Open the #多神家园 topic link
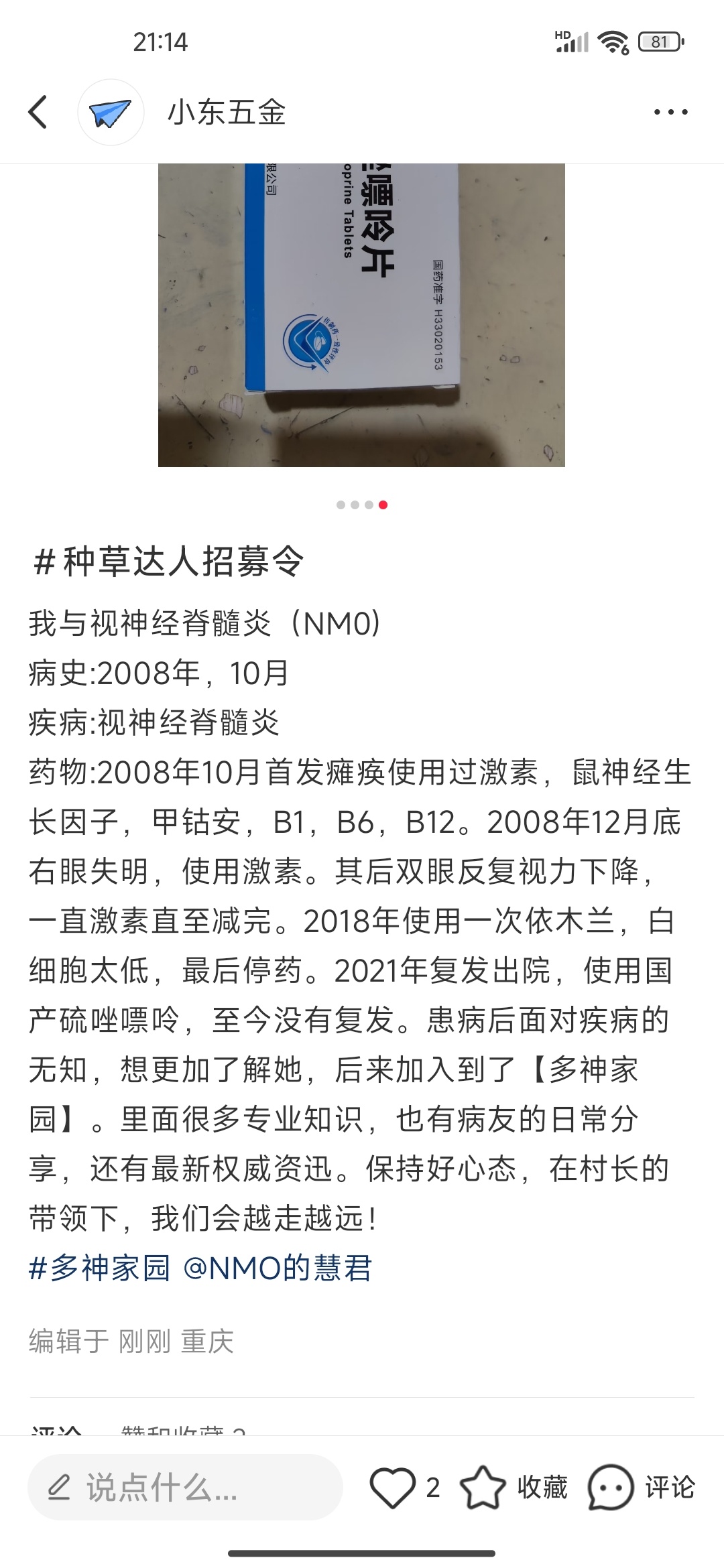This screenshot has height=1568, width=724. point(99,1268)
